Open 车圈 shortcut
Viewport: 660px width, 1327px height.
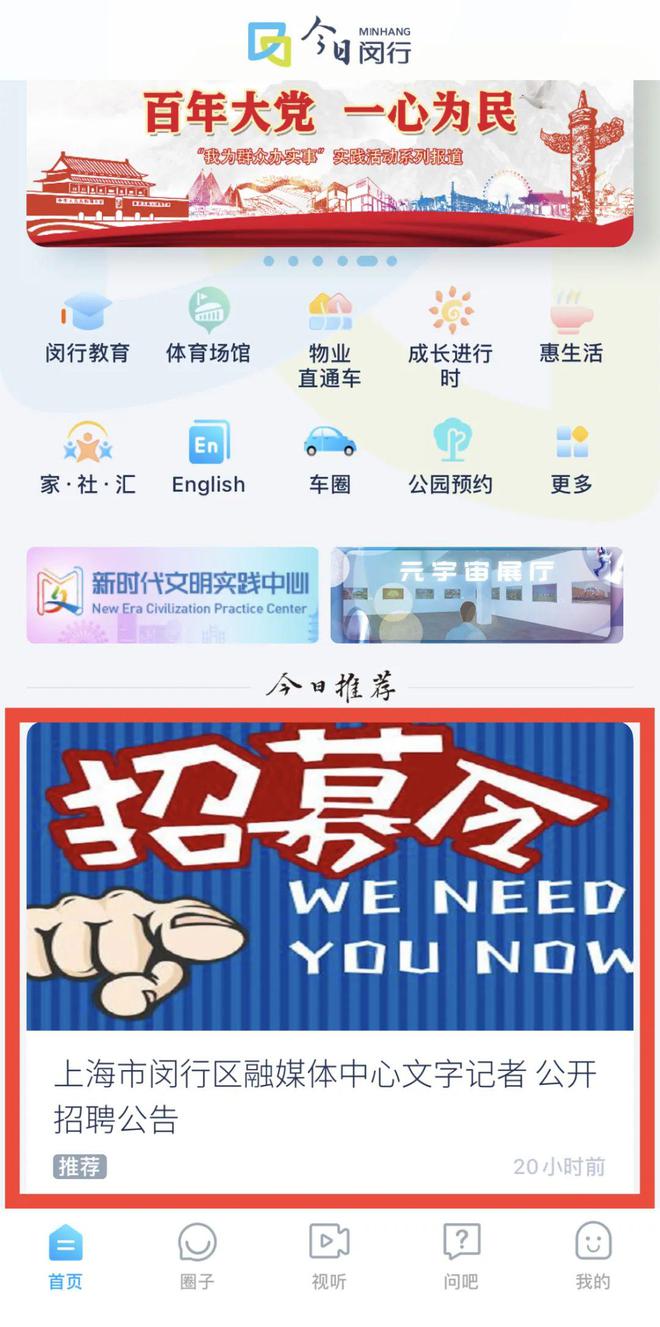tap(329, 458)
